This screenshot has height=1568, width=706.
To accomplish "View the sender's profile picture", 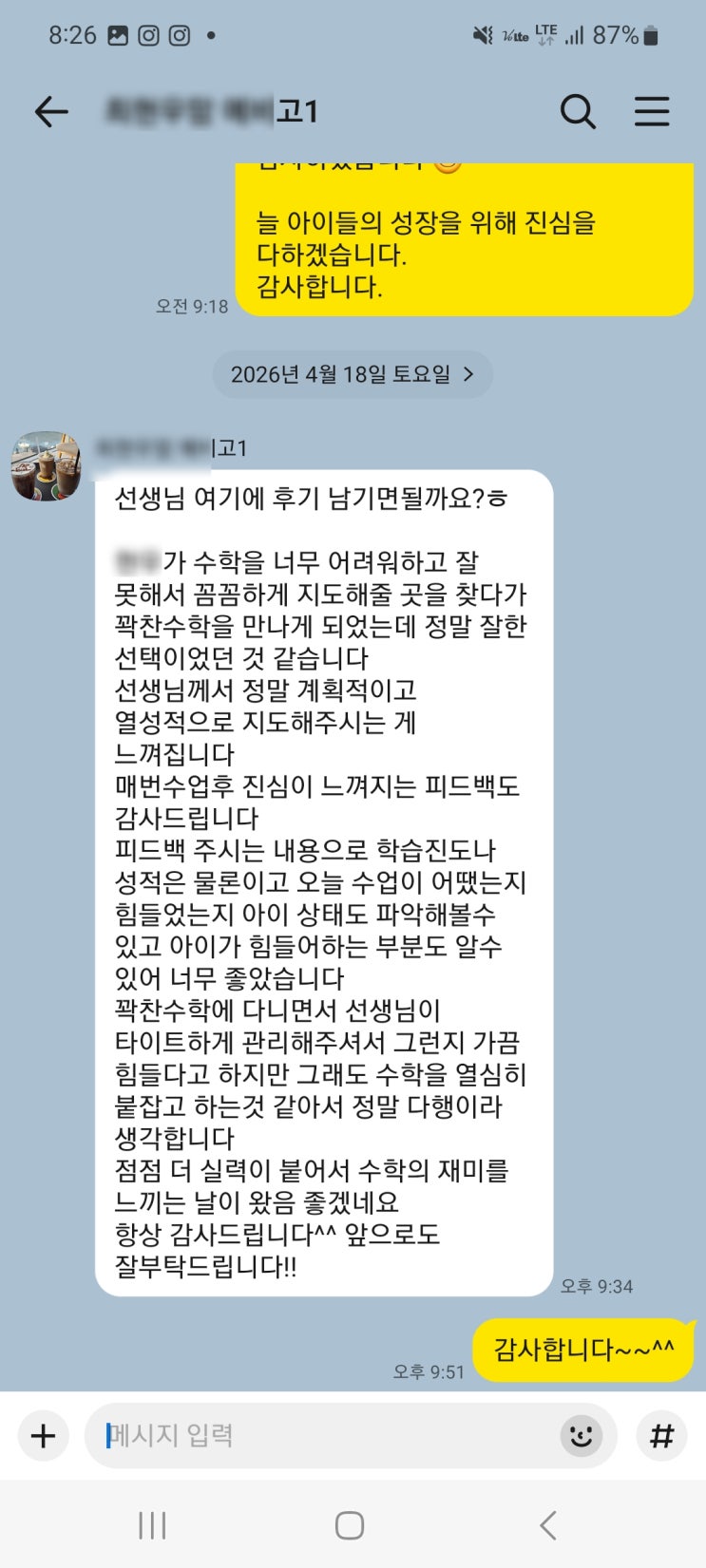I will coord(46,466).
